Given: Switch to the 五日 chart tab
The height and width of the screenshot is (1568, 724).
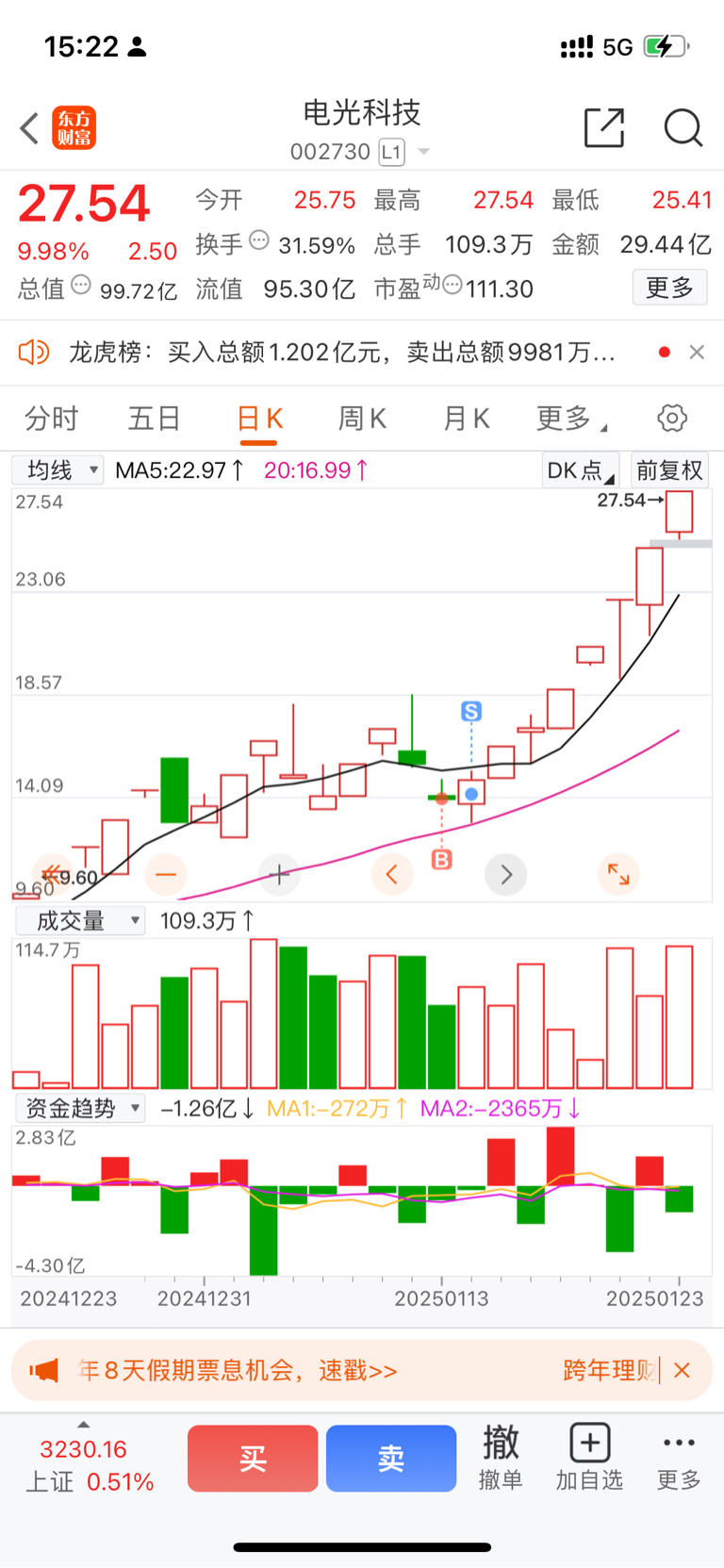Looking at the screenshot, I should (154, 419).
